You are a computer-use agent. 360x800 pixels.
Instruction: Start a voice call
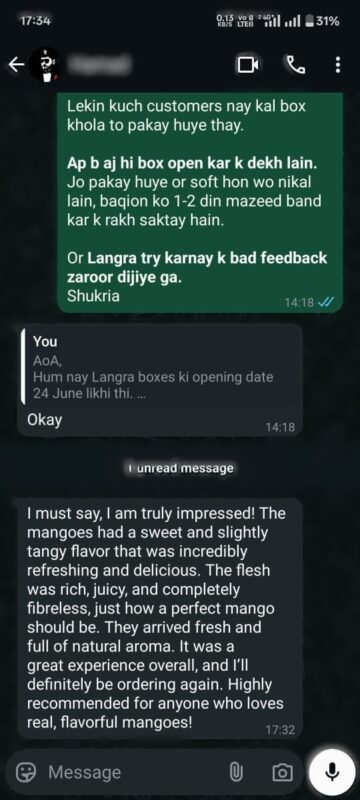pos(296,65)
